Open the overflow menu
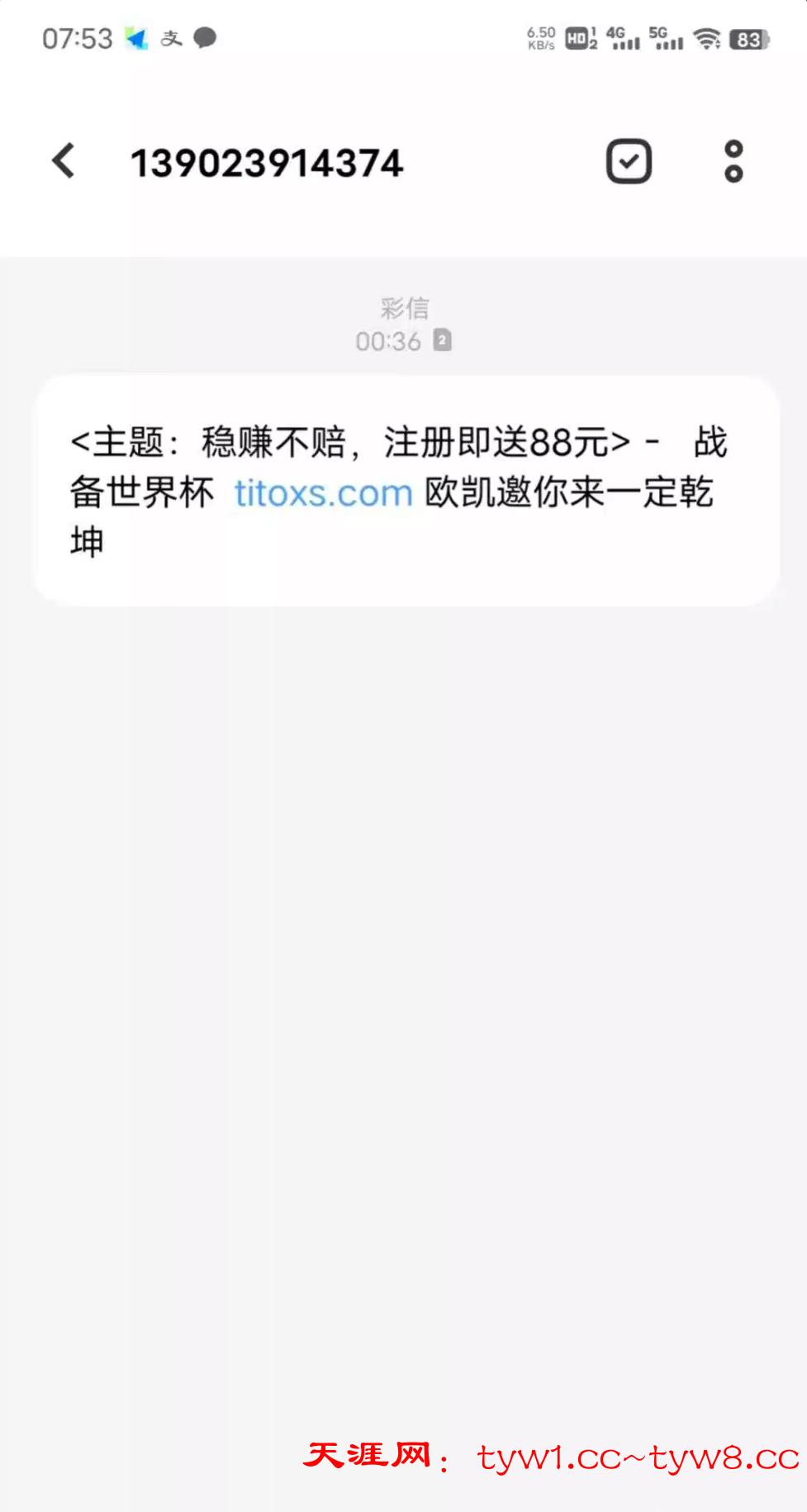This screenshot has height=1512, width=807. point(733,161)
